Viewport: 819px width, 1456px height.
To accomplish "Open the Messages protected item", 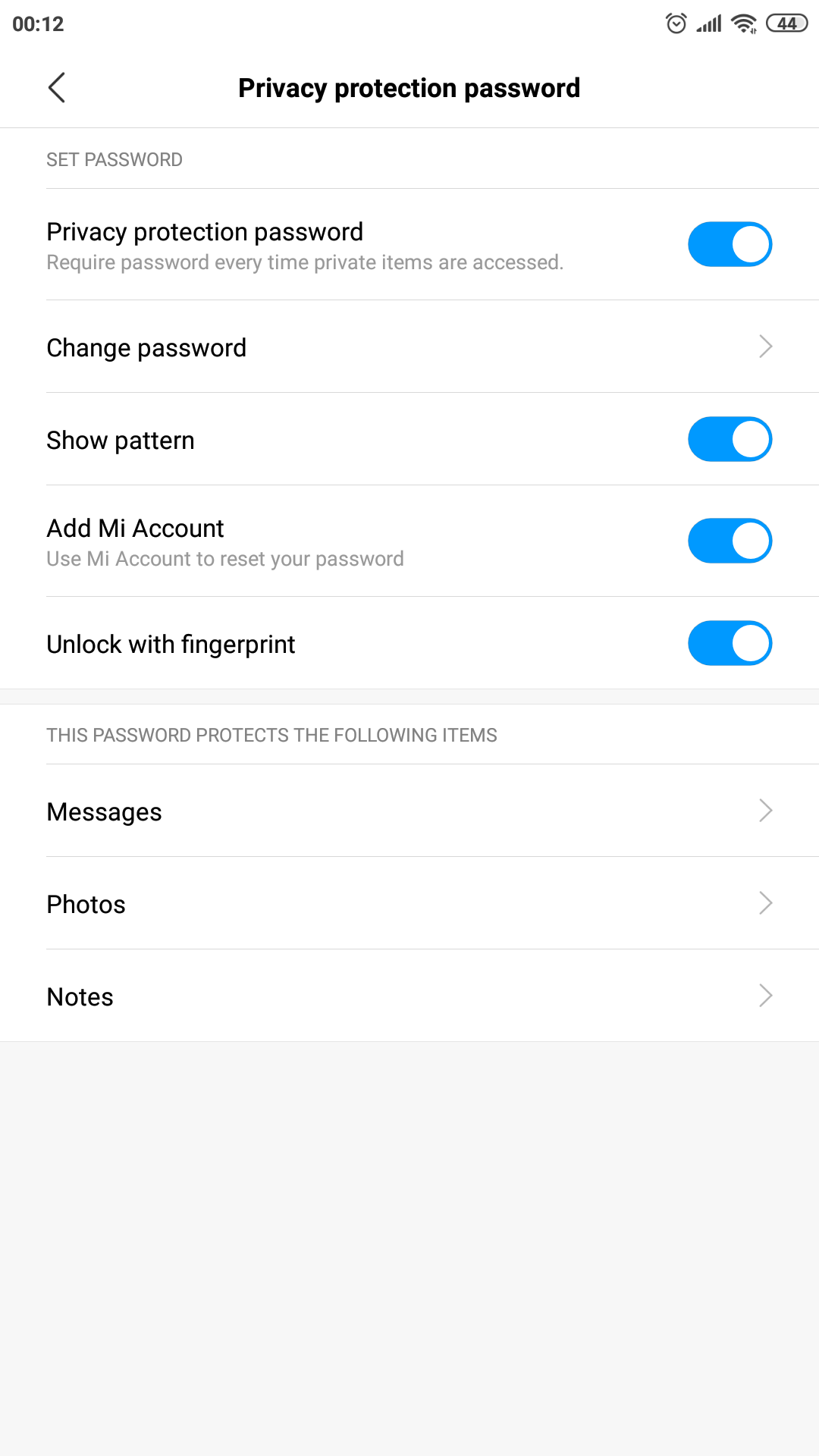I will tap(409, 811).
